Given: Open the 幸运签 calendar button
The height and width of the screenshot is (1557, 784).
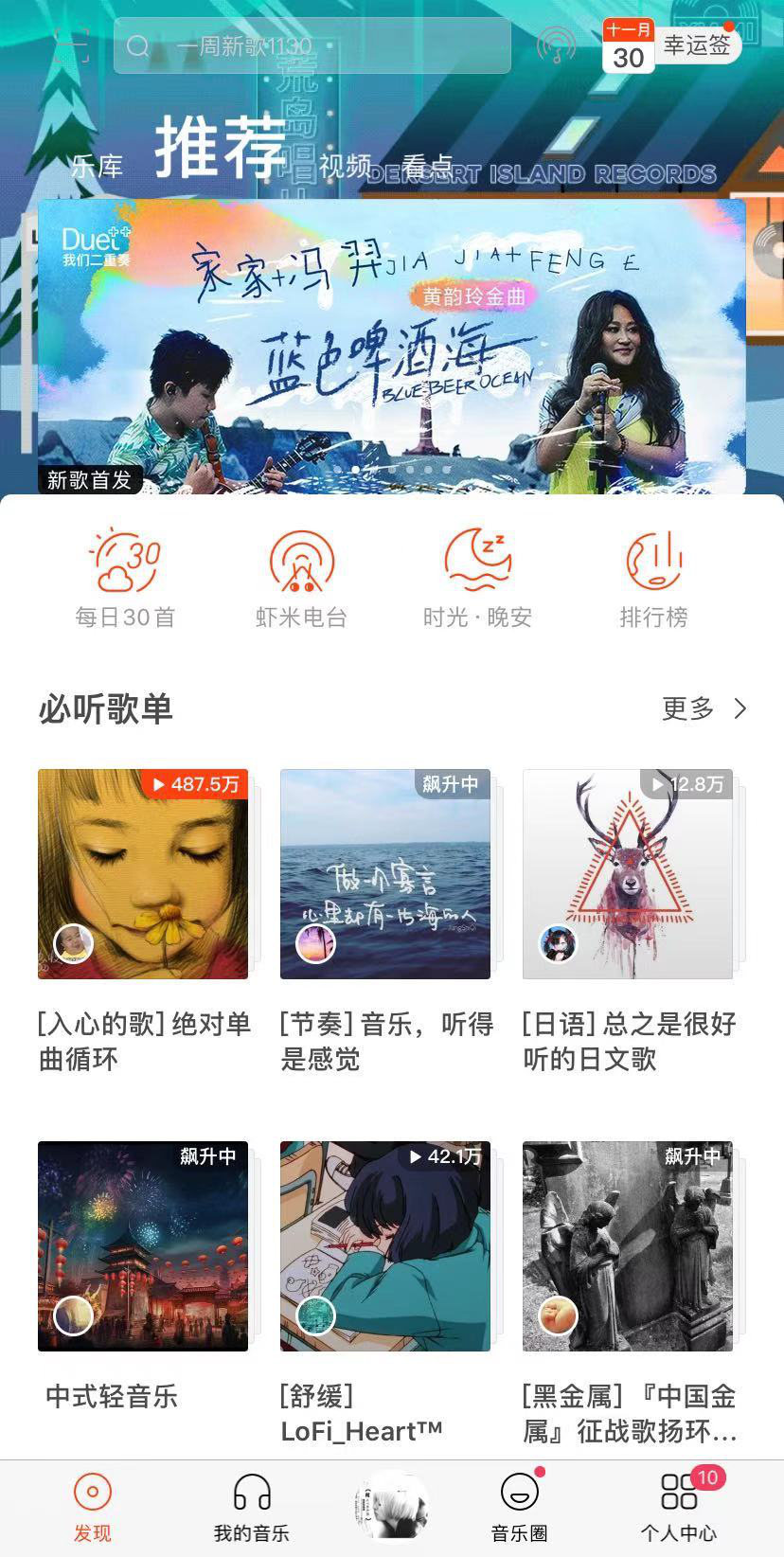Looking at the screenshot, I should 671,45.
